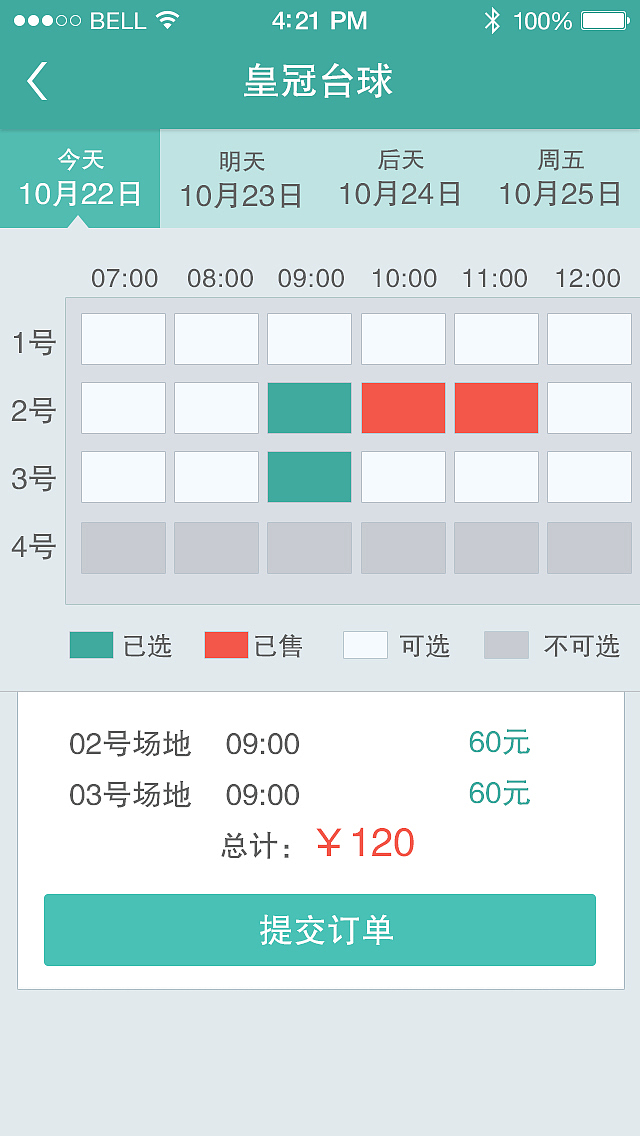640x1136 pixels.
Task: Switch to the 后天 10月24日 date tab
Action: point(400,179)
